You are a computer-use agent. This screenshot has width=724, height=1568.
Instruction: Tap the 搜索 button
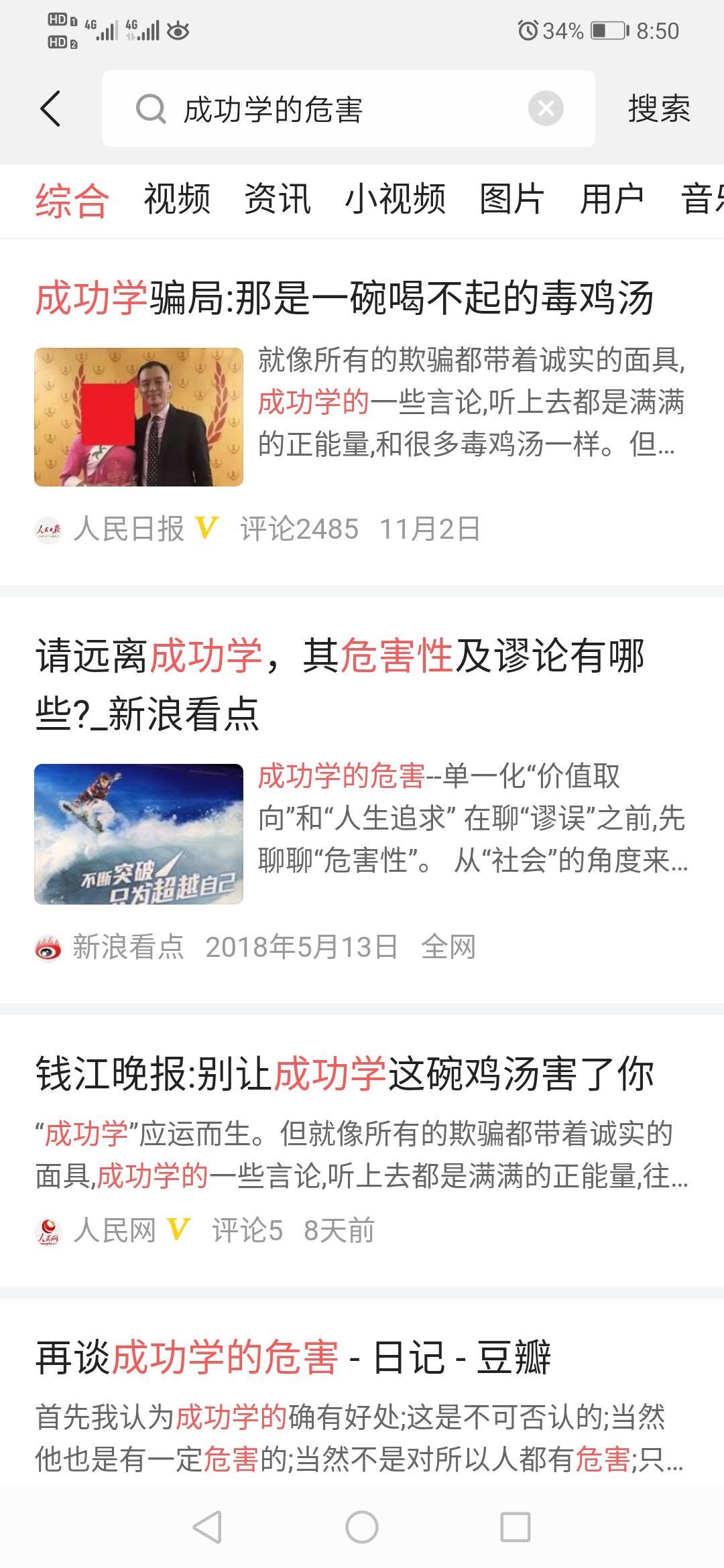658,109
